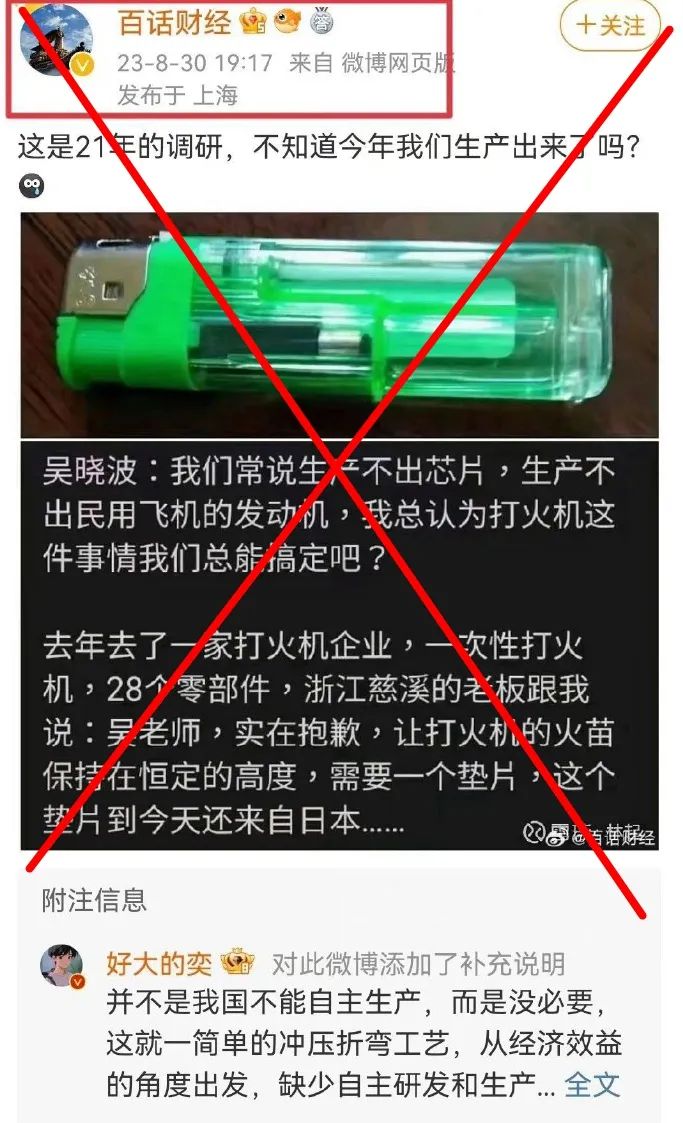Open the 百话财经 username link
Image resolution: width=683 pixels, height=1123 pixels.
pyautogui.click(x=175, y=23)
